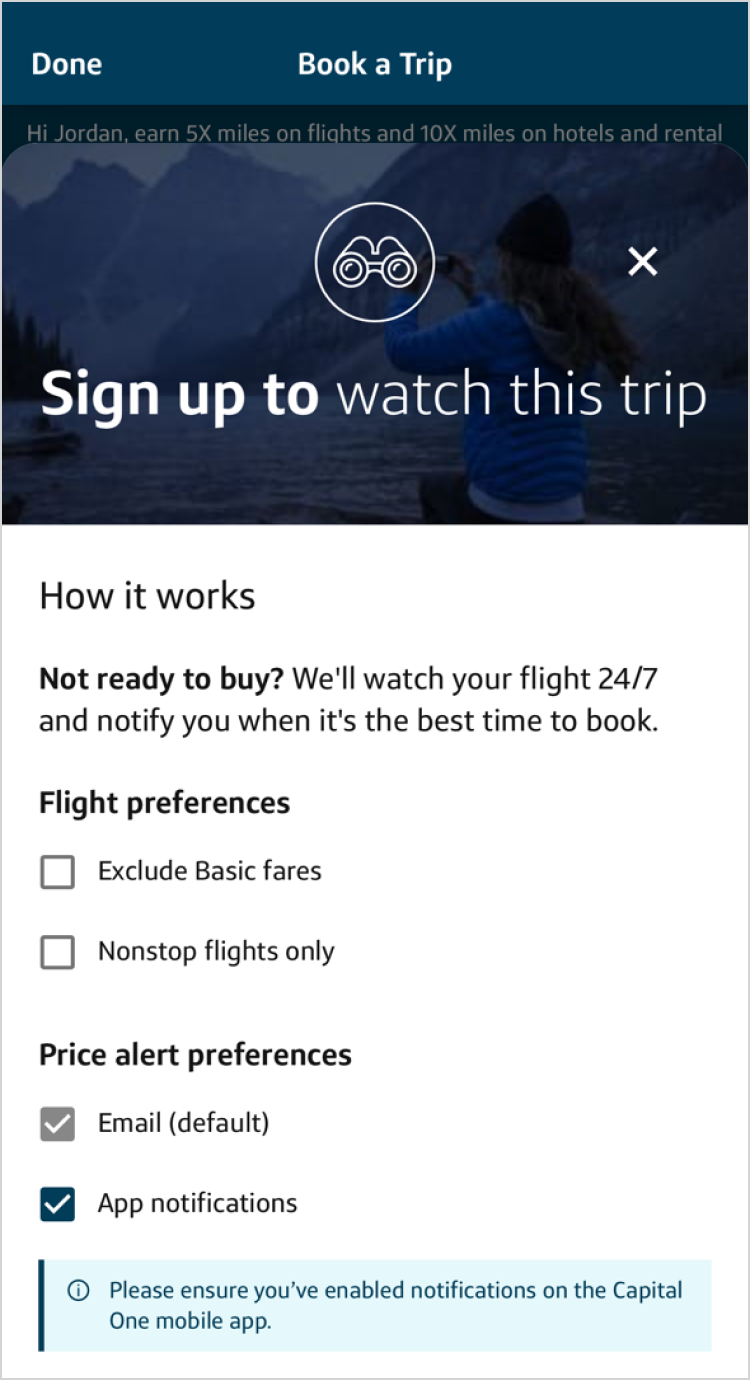Tap Done to close the screen
This screenshot has width=750, height=1380.
click(66, 63)
